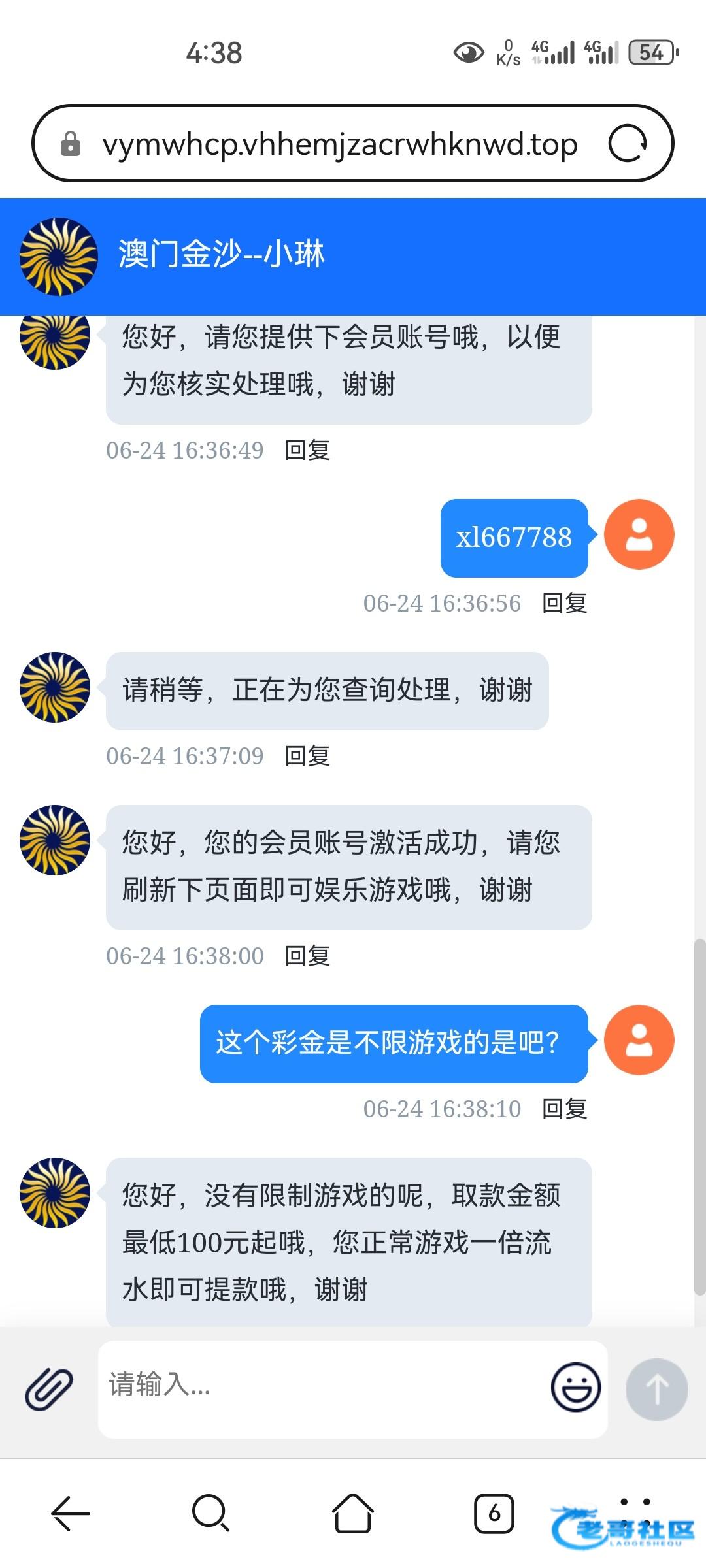Go back with the browser back arrow
Image resolution: width=706 pixels, height=1568 pixels.
tap(71, 1513)
